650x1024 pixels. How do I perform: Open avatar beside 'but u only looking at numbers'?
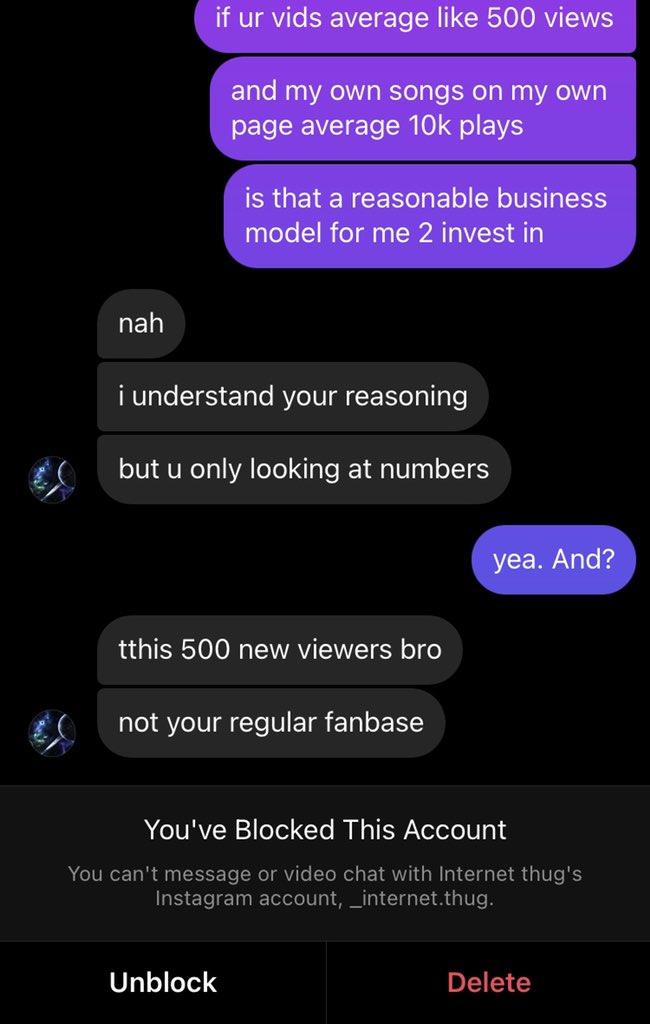tap(52, 479)
